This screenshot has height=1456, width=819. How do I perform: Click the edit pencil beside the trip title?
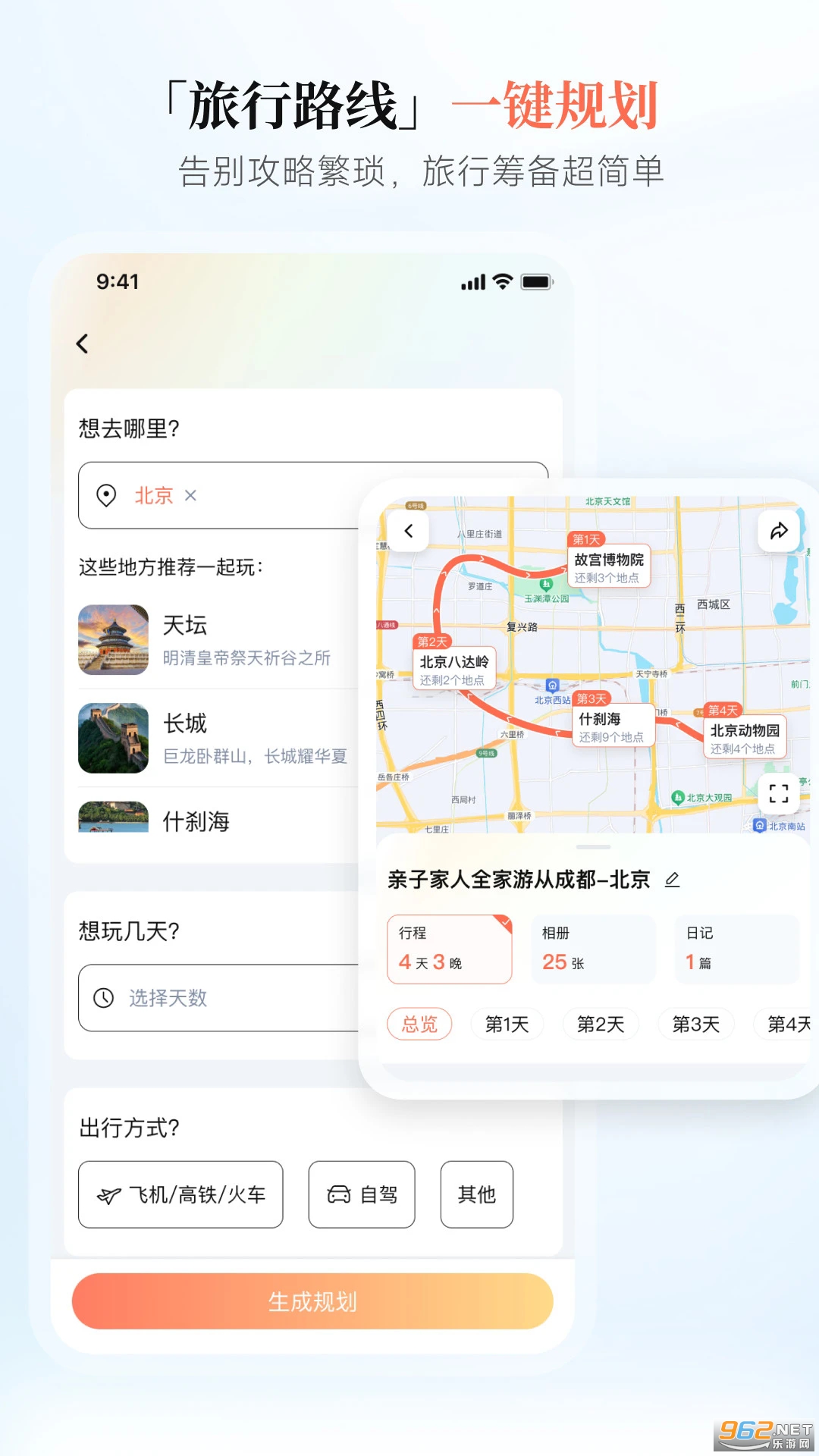pyautogui.click(x=672, y=880)
